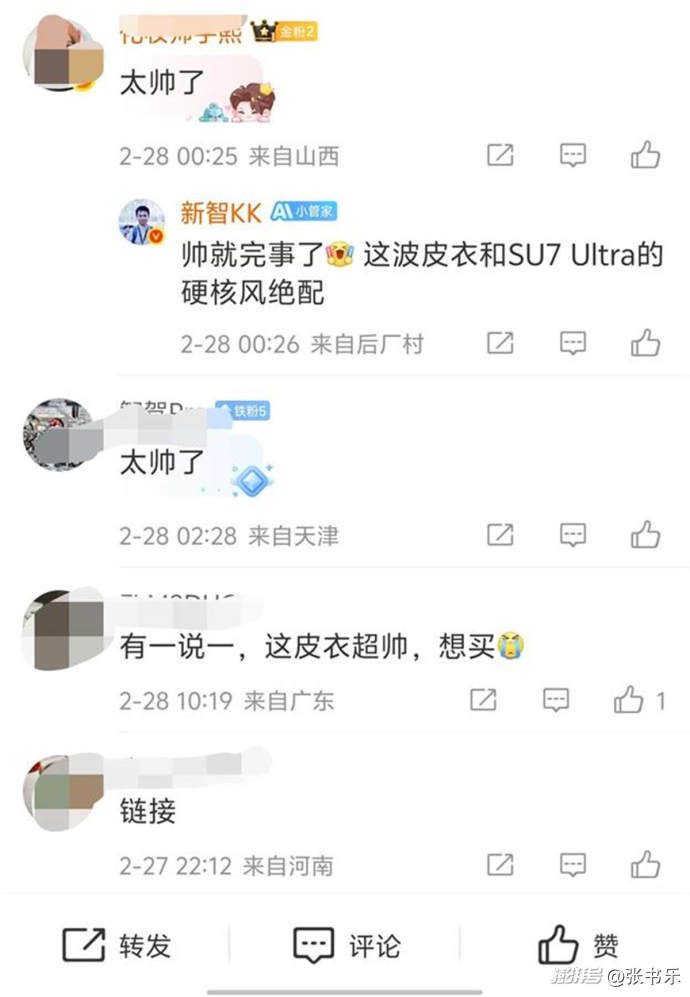Screen dimensions: 690x997
Task: Tap 赞 to like the post
Action: [580, 945]
